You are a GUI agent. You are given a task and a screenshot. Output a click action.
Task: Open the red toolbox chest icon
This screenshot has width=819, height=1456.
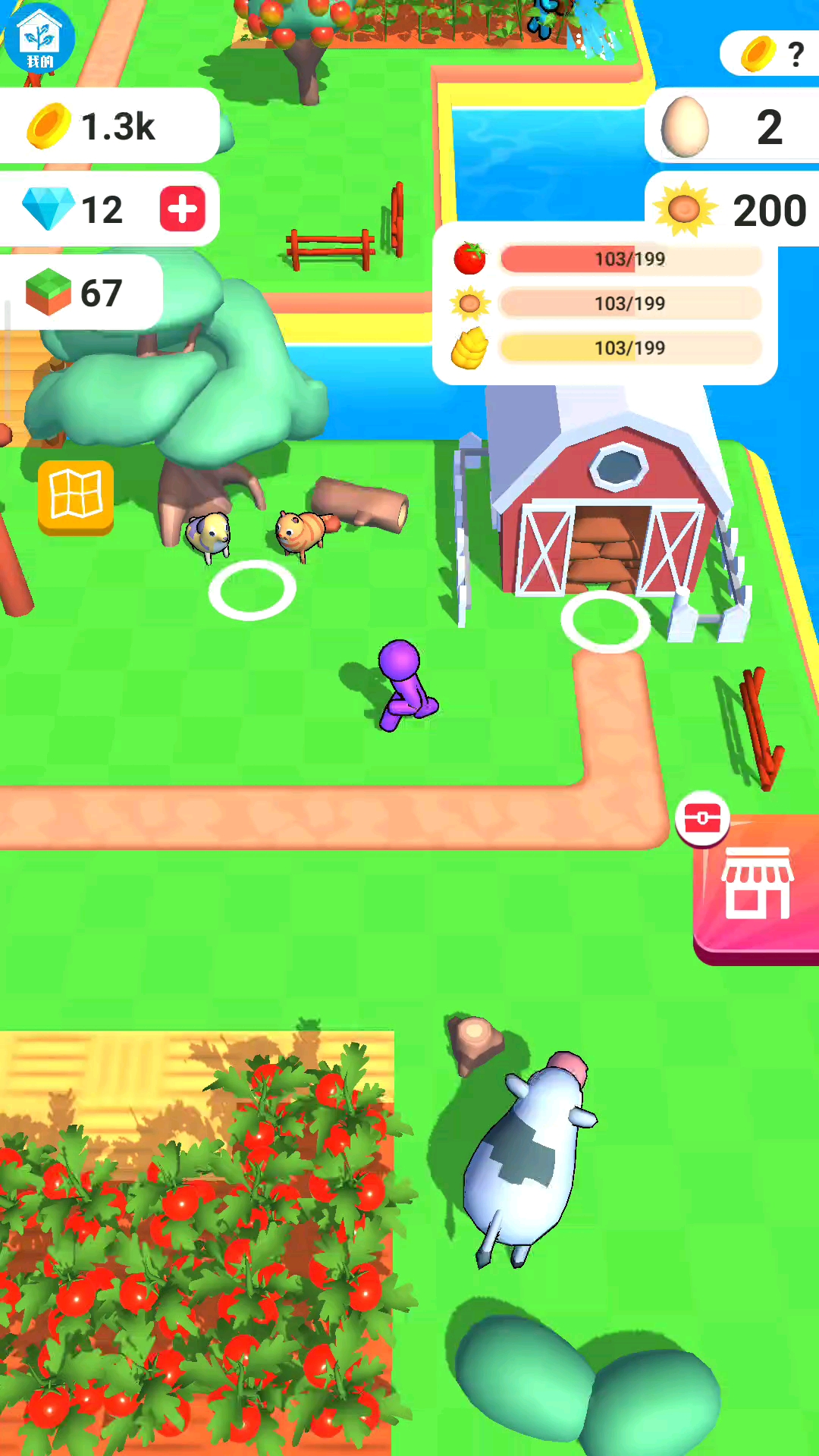coord(702,818)
